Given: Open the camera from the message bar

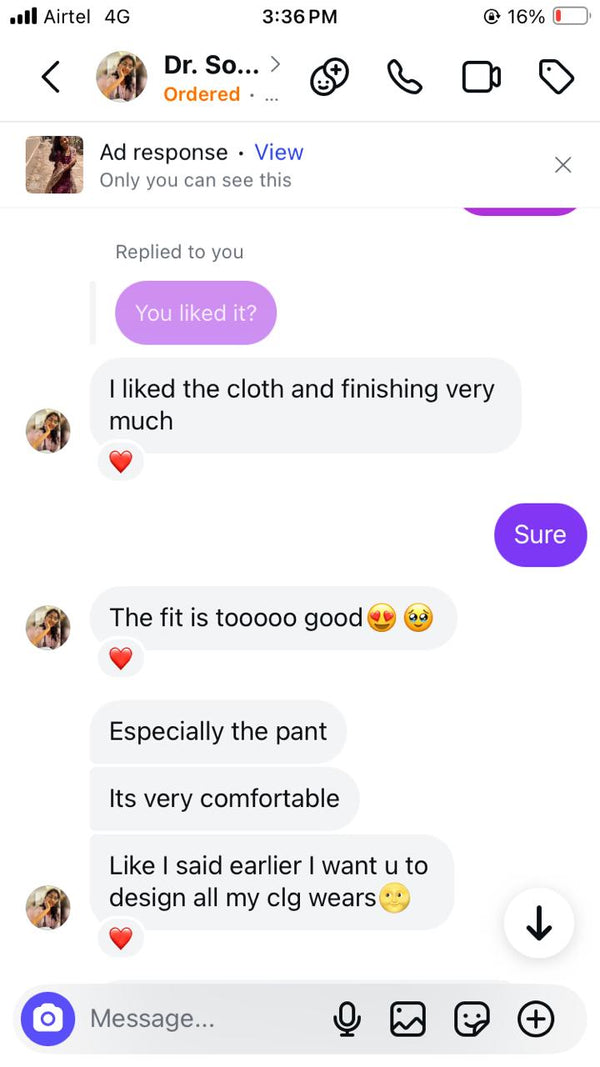Looking at the screenshot, I should coord(48,1019).
